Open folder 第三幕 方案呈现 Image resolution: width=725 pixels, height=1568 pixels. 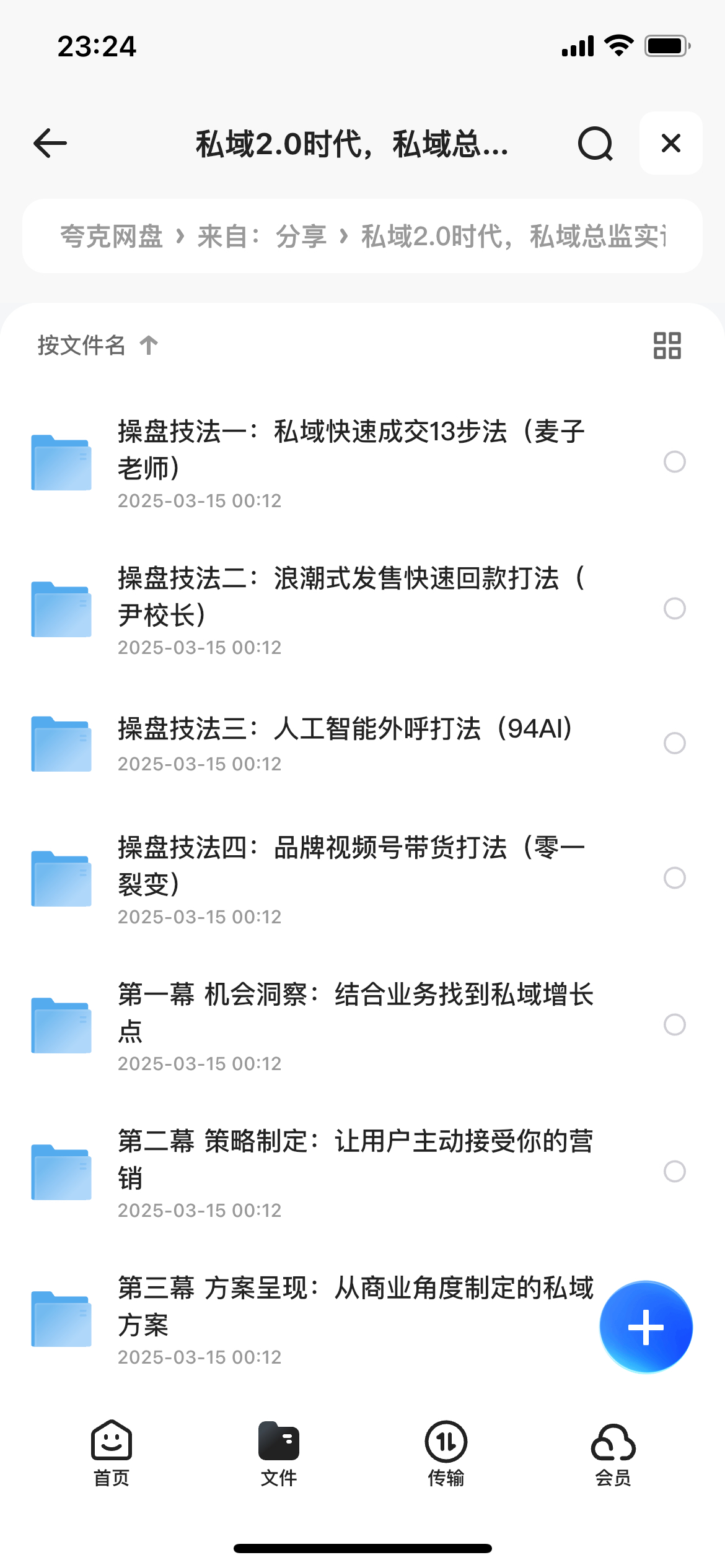coord(310,1318)
